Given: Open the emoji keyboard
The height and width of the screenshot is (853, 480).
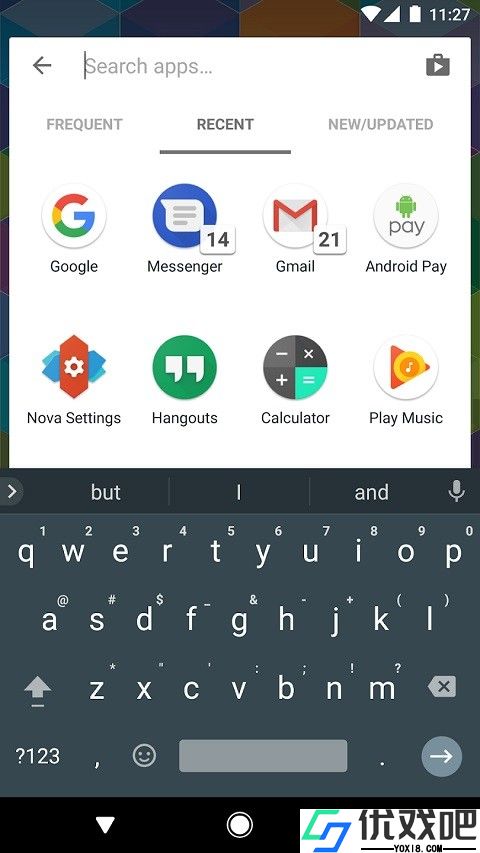Looking at the screenshot, I should point(145,756).
